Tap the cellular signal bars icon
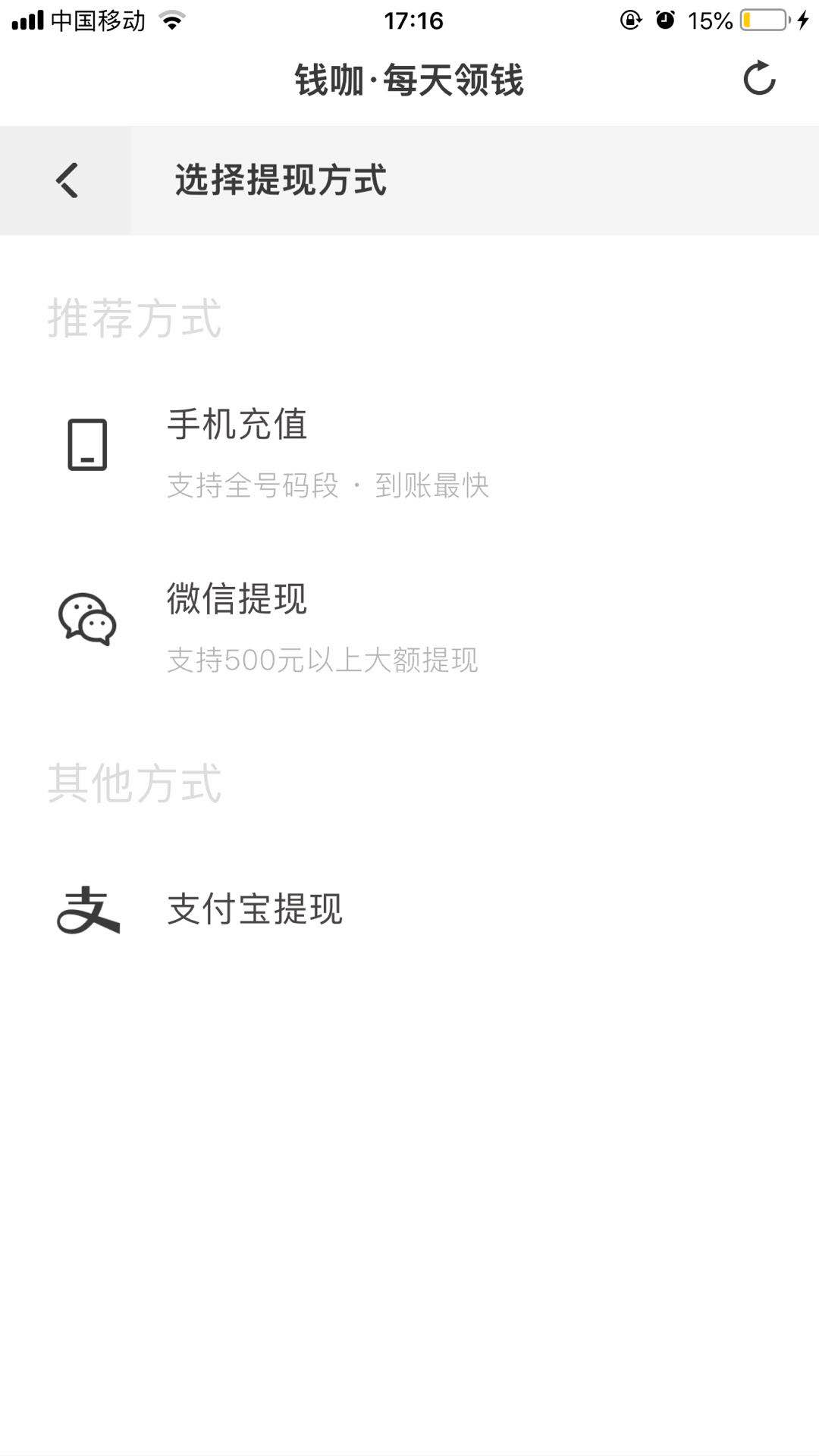Viewport: 819px width, 1456px height. pyautogui.click(x=29, y=20)
